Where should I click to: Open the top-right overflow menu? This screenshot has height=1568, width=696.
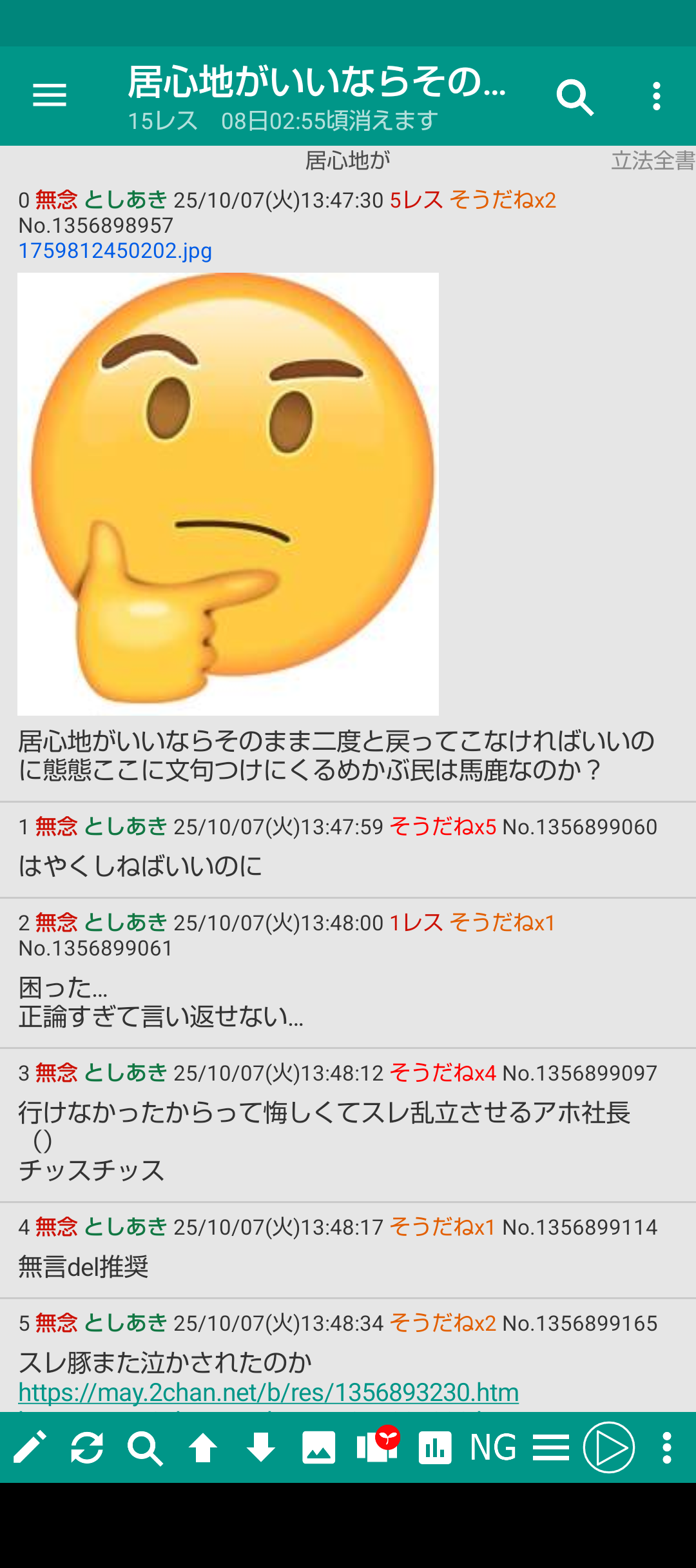(656, 96)
